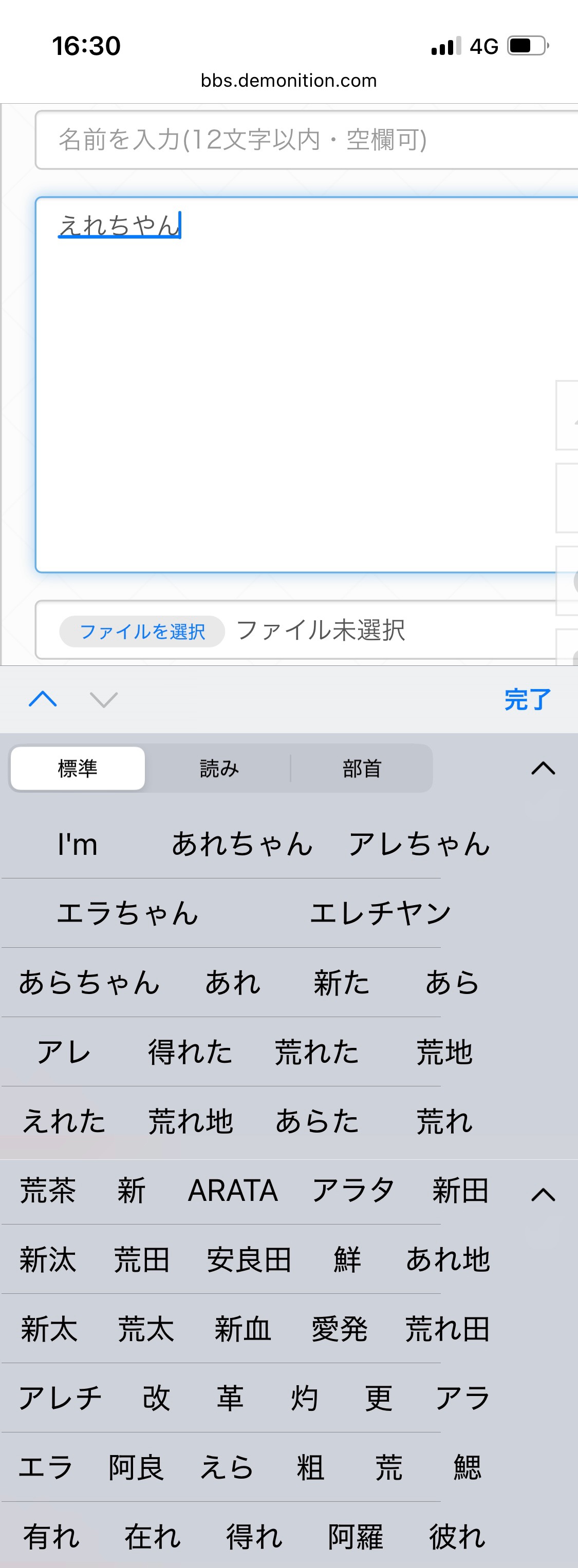Jump to the next form field
Viewport: 578px width, 1568px height.
104,699
